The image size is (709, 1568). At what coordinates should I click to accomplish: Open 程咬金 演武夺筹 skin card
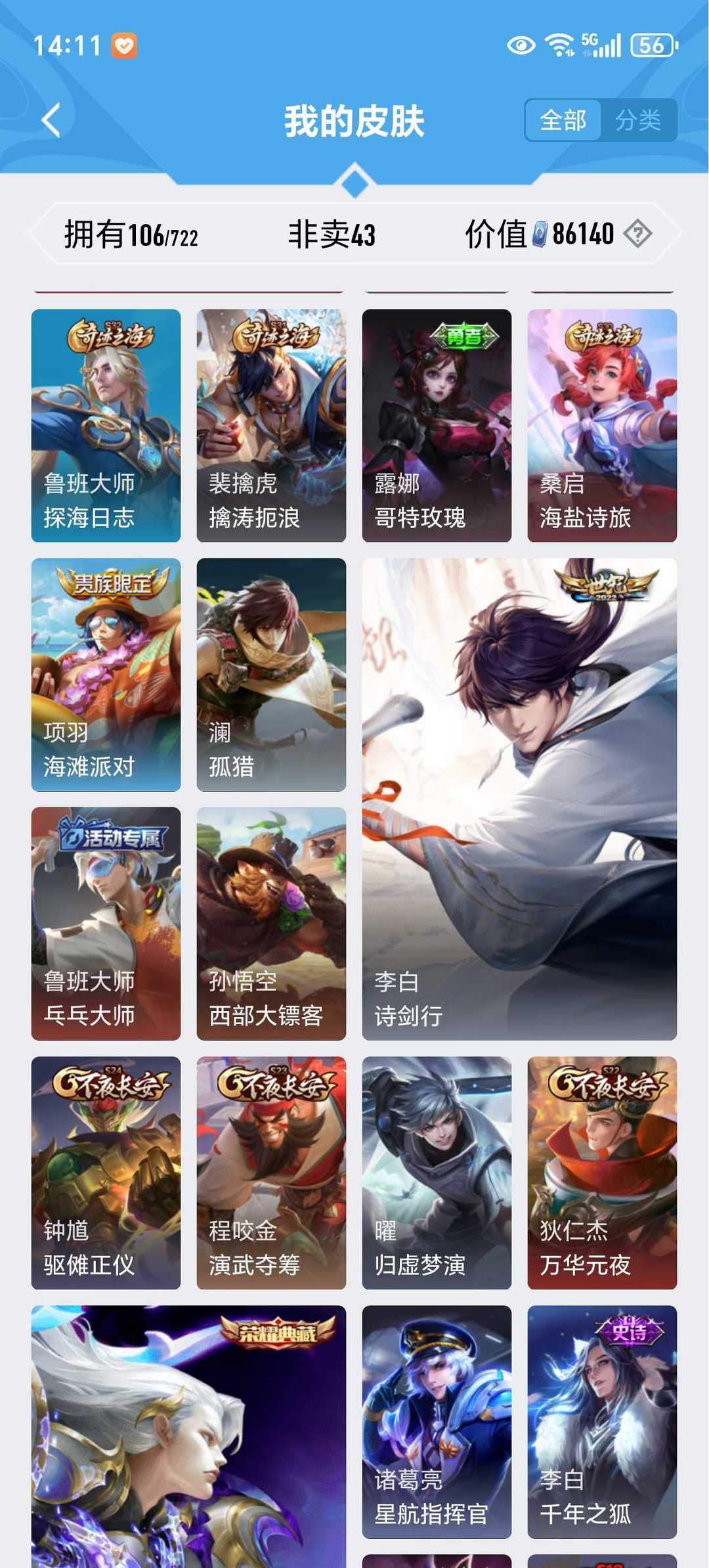point(271,1173)
